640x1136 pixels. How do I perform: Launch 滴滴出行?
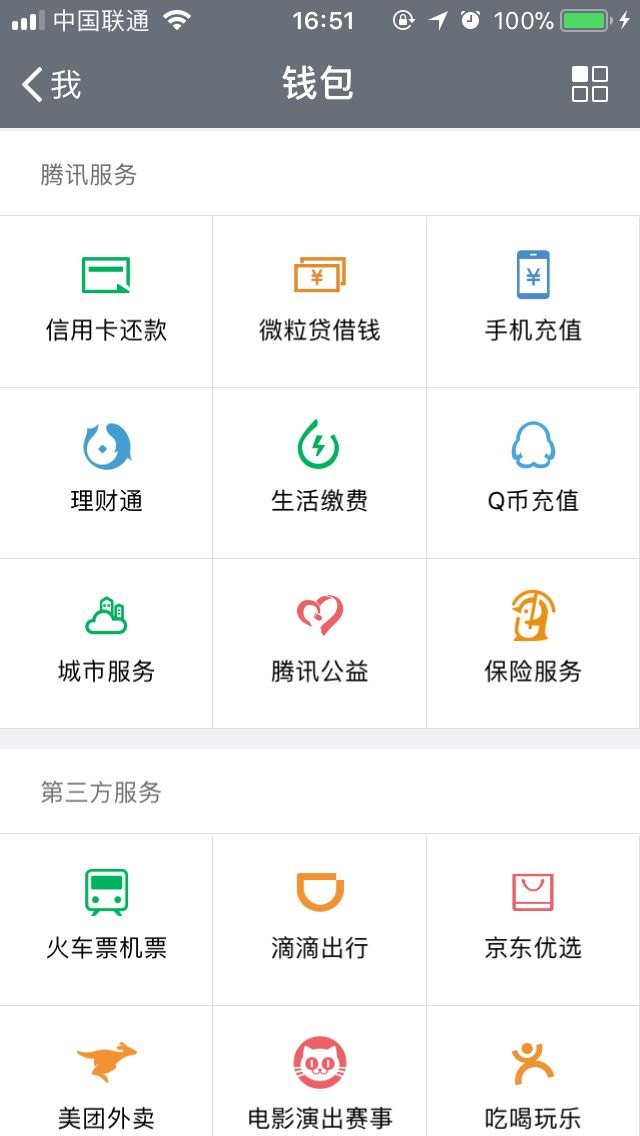point(320,919)
